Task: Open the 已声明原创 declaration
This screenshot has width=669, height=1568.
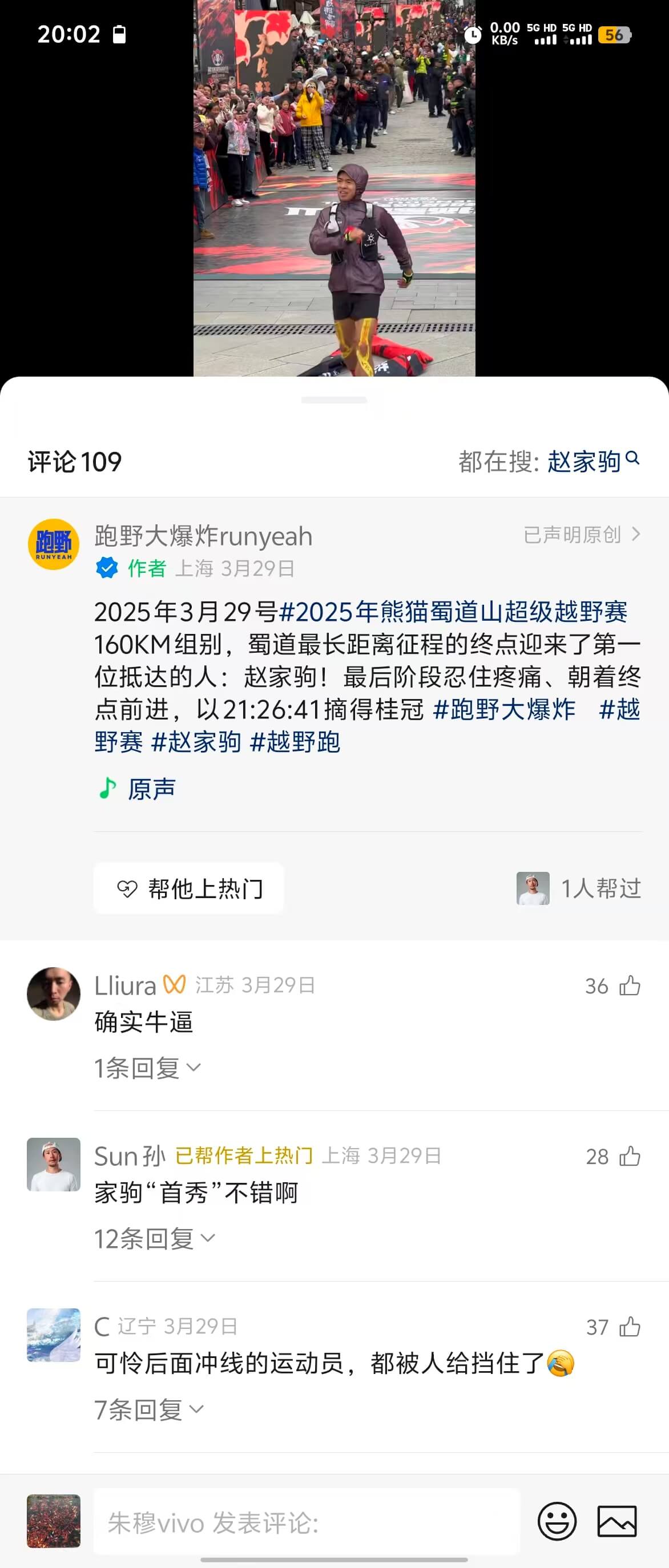Action: [581, 535]
